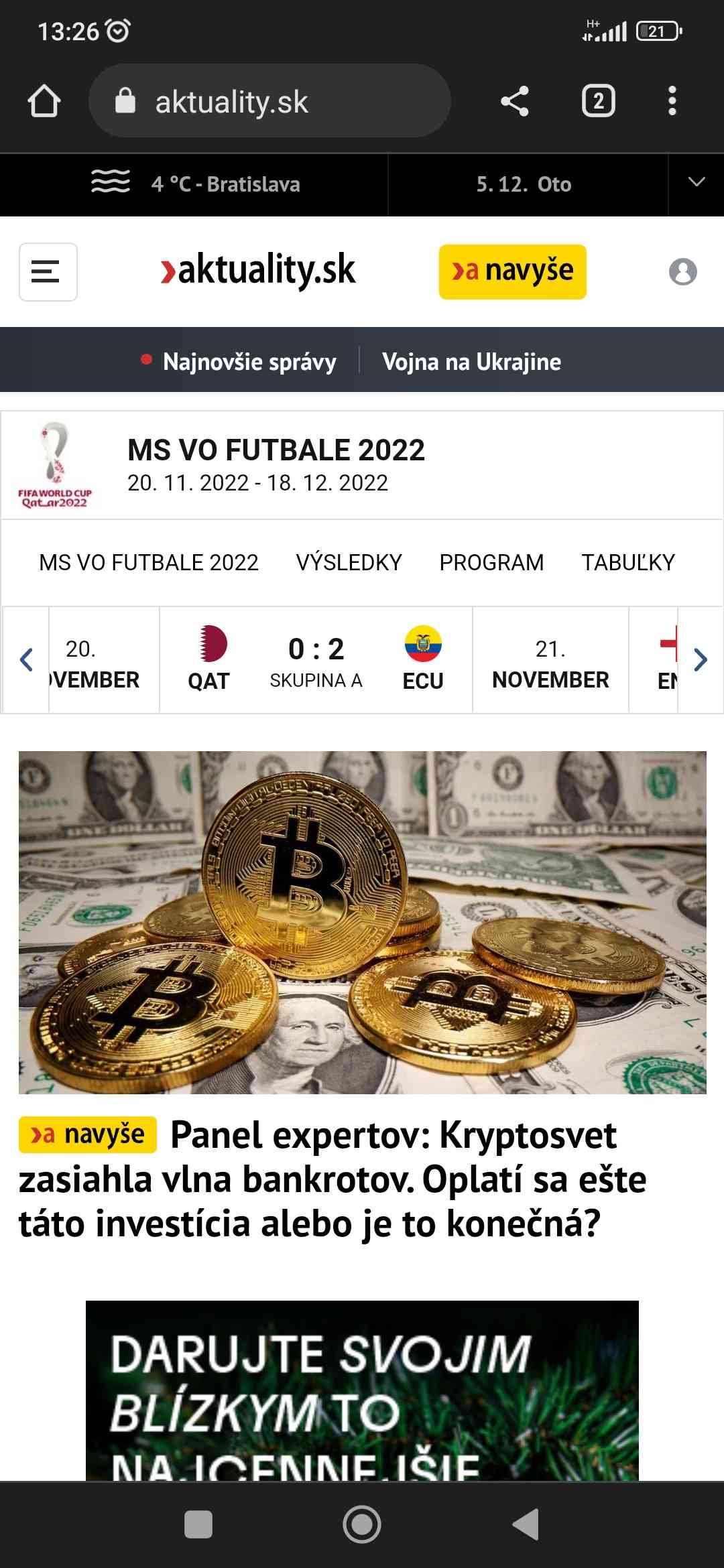This screenshot has width=724, height=1568.
Task: Tap the aktuality.sk address bar
Action: (268, 102)
